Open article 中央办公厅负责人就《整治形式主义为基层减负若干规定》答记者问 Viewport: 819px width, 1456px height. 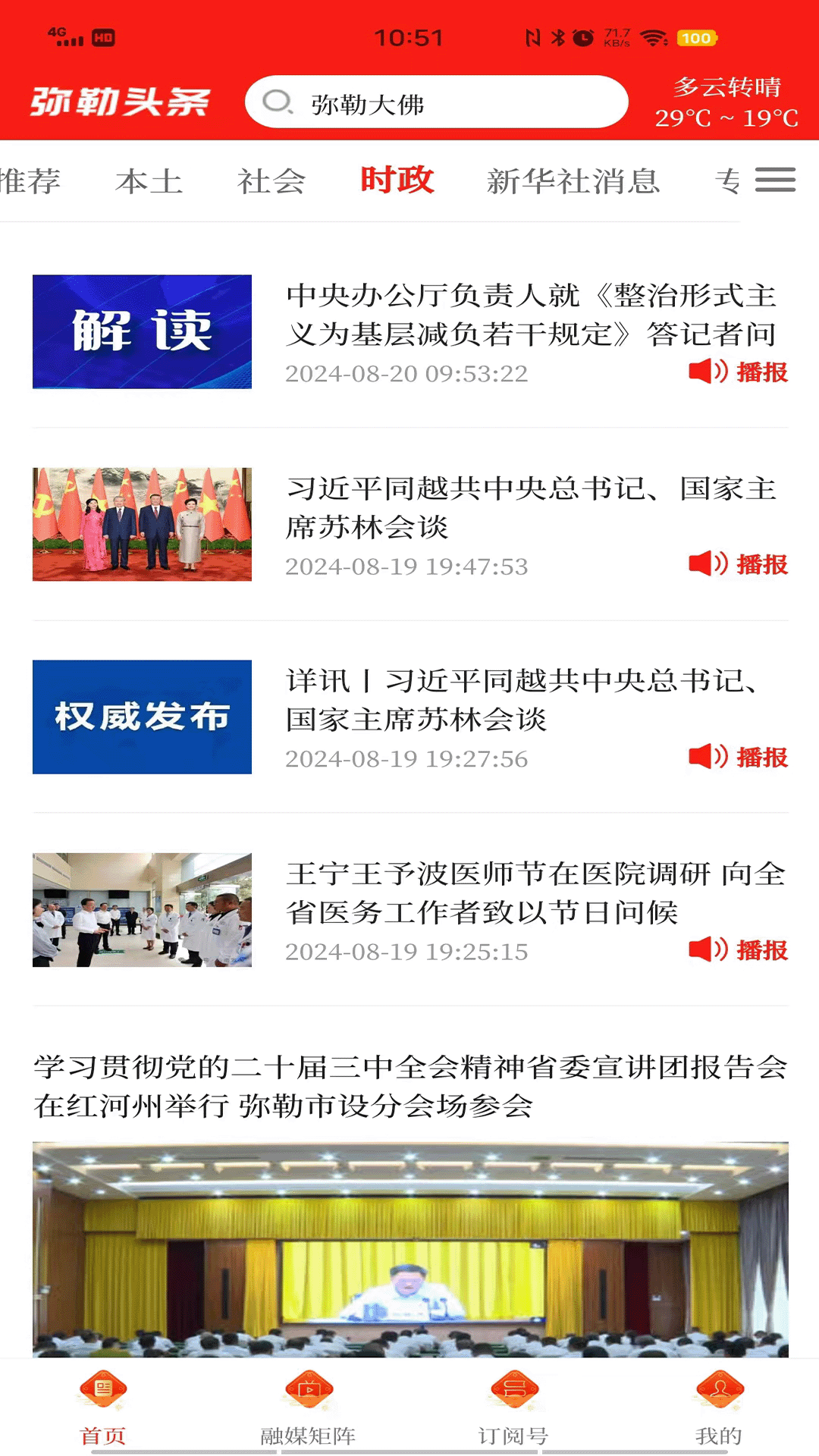[531, 314]
